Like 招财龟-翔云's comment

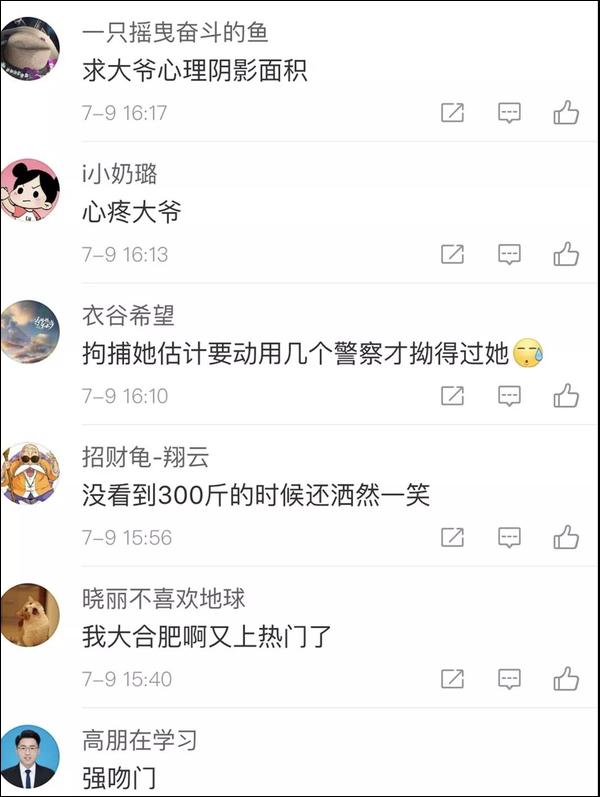coord(566,537)
